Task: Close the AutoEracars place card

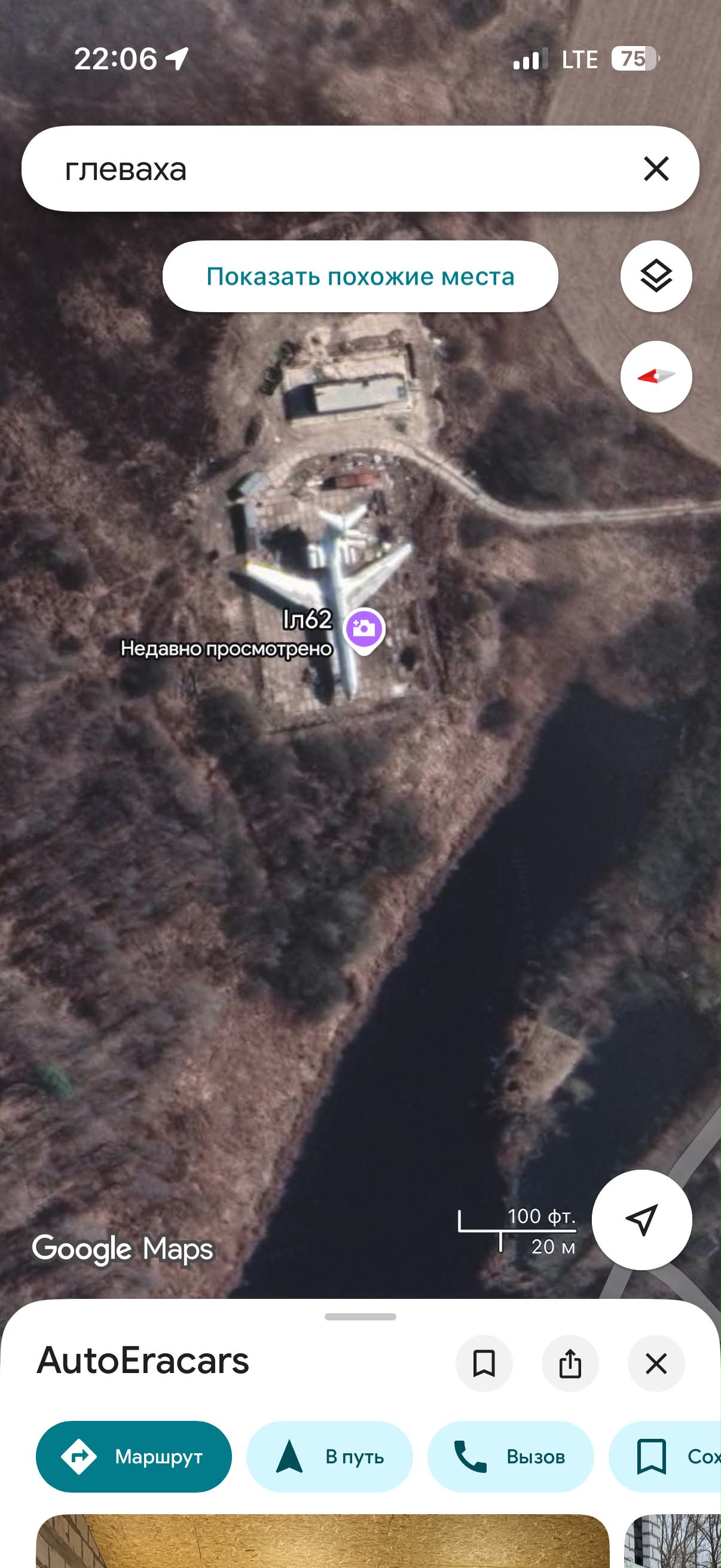Action: click(656, 1363)
